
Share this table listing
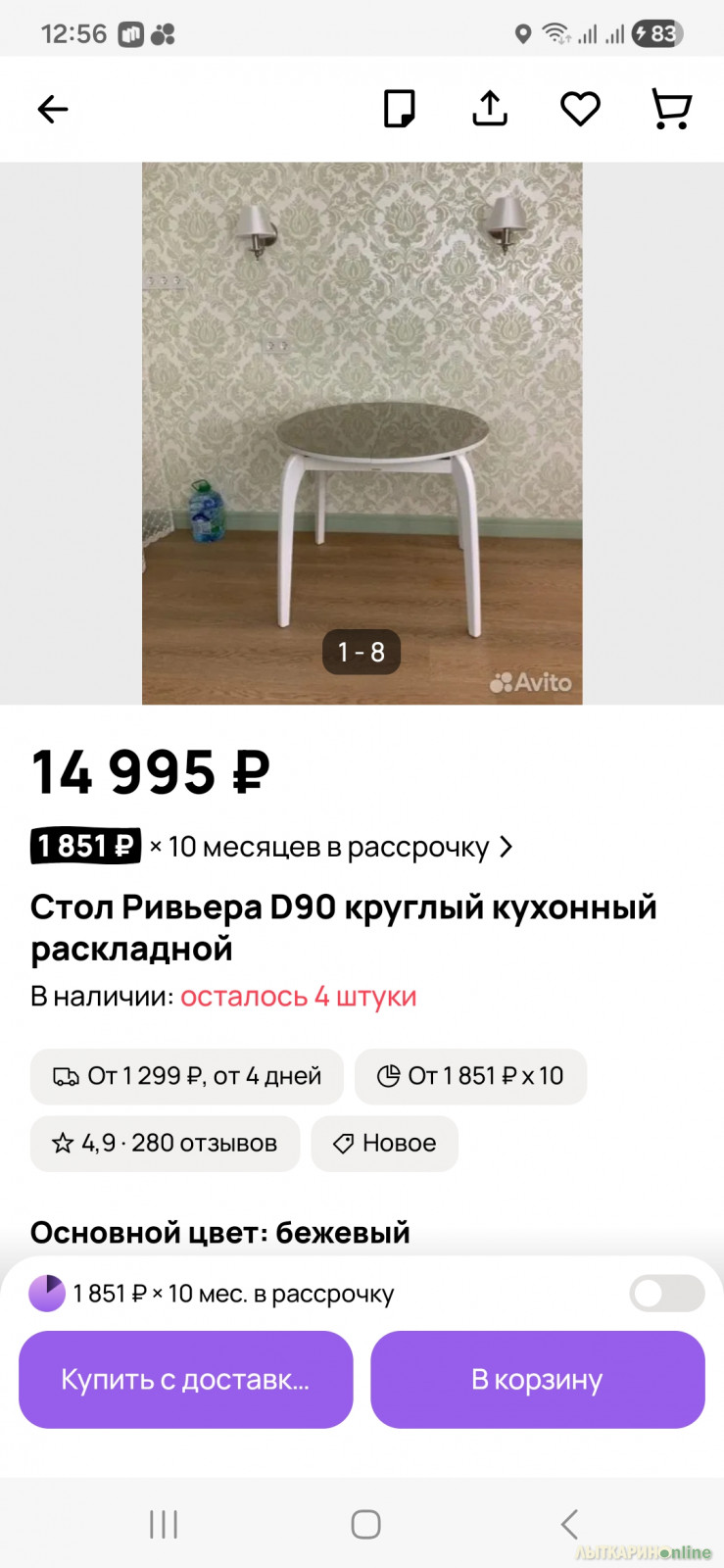pyautogui.click(x=490, y=109)
